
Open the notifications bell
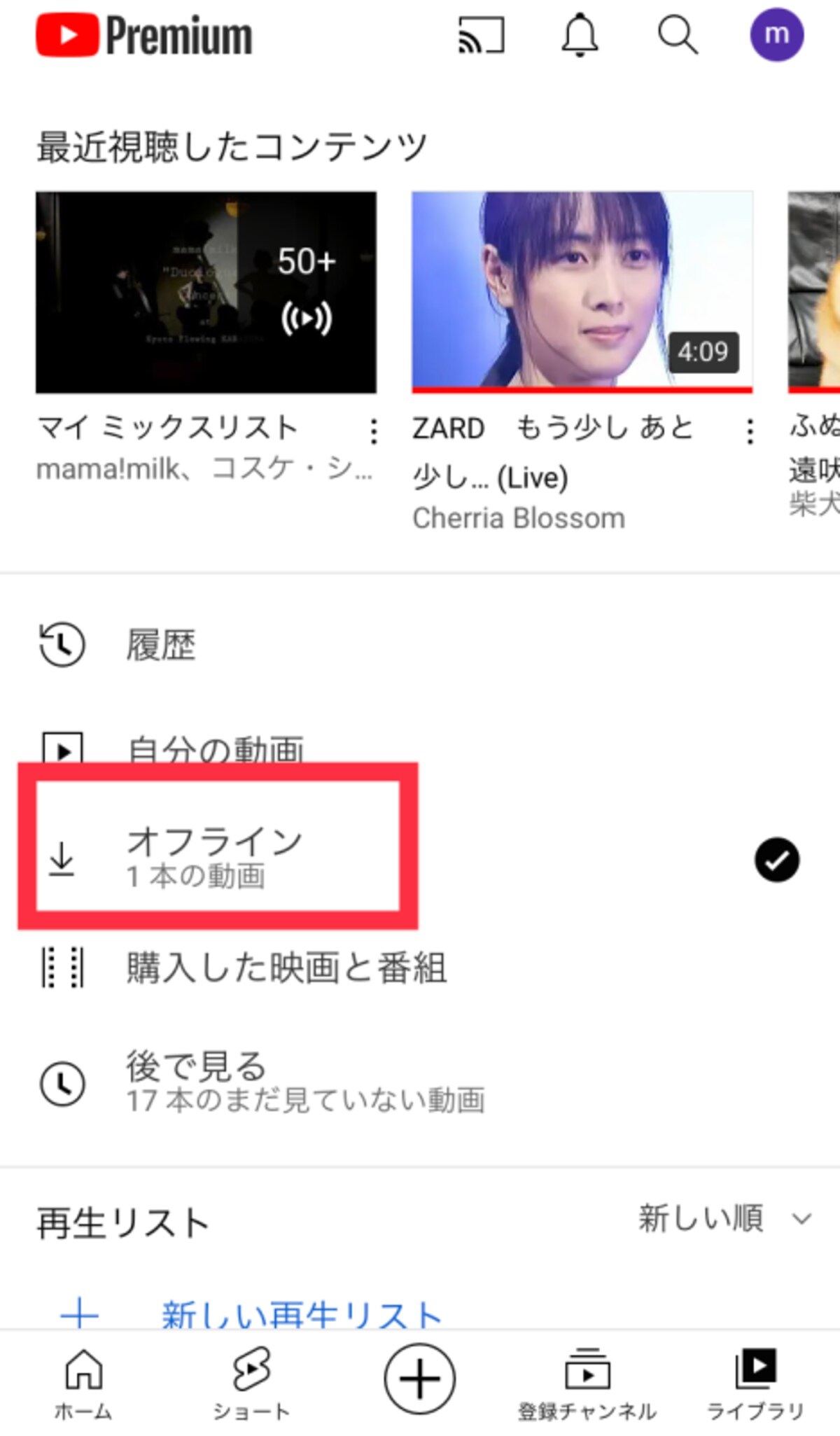580,35
